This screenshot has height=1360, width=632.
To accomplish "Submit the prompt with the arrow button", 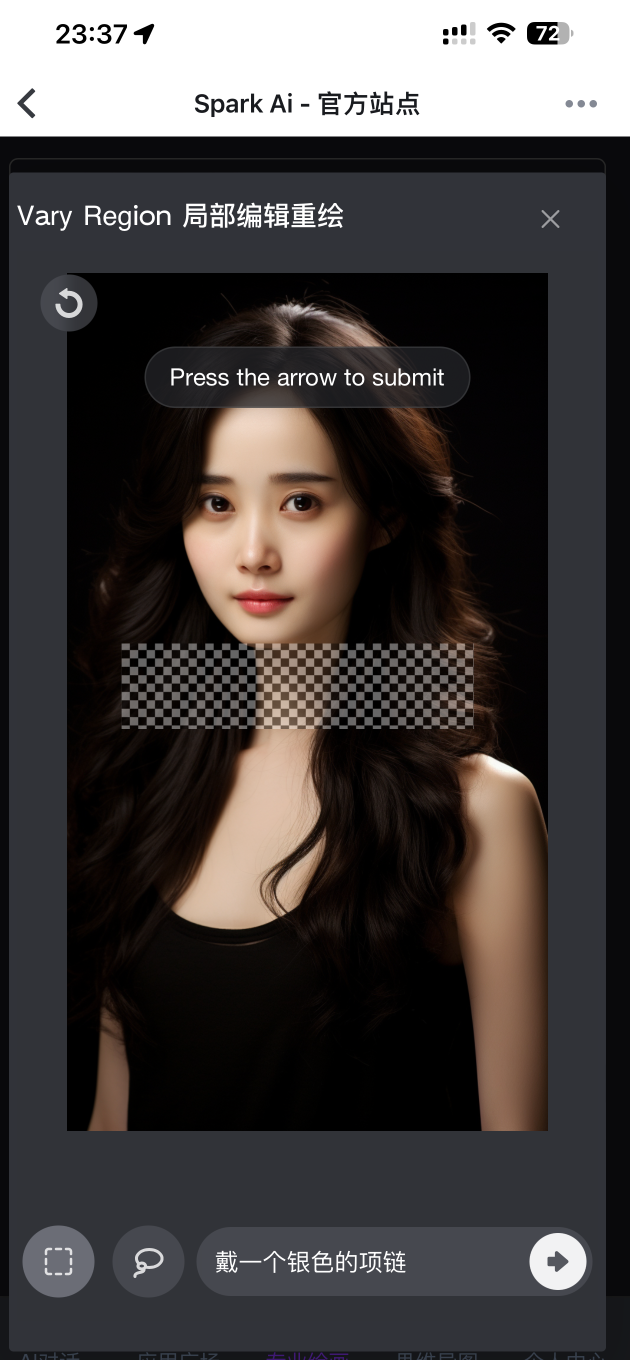I will pos(558,1262).
